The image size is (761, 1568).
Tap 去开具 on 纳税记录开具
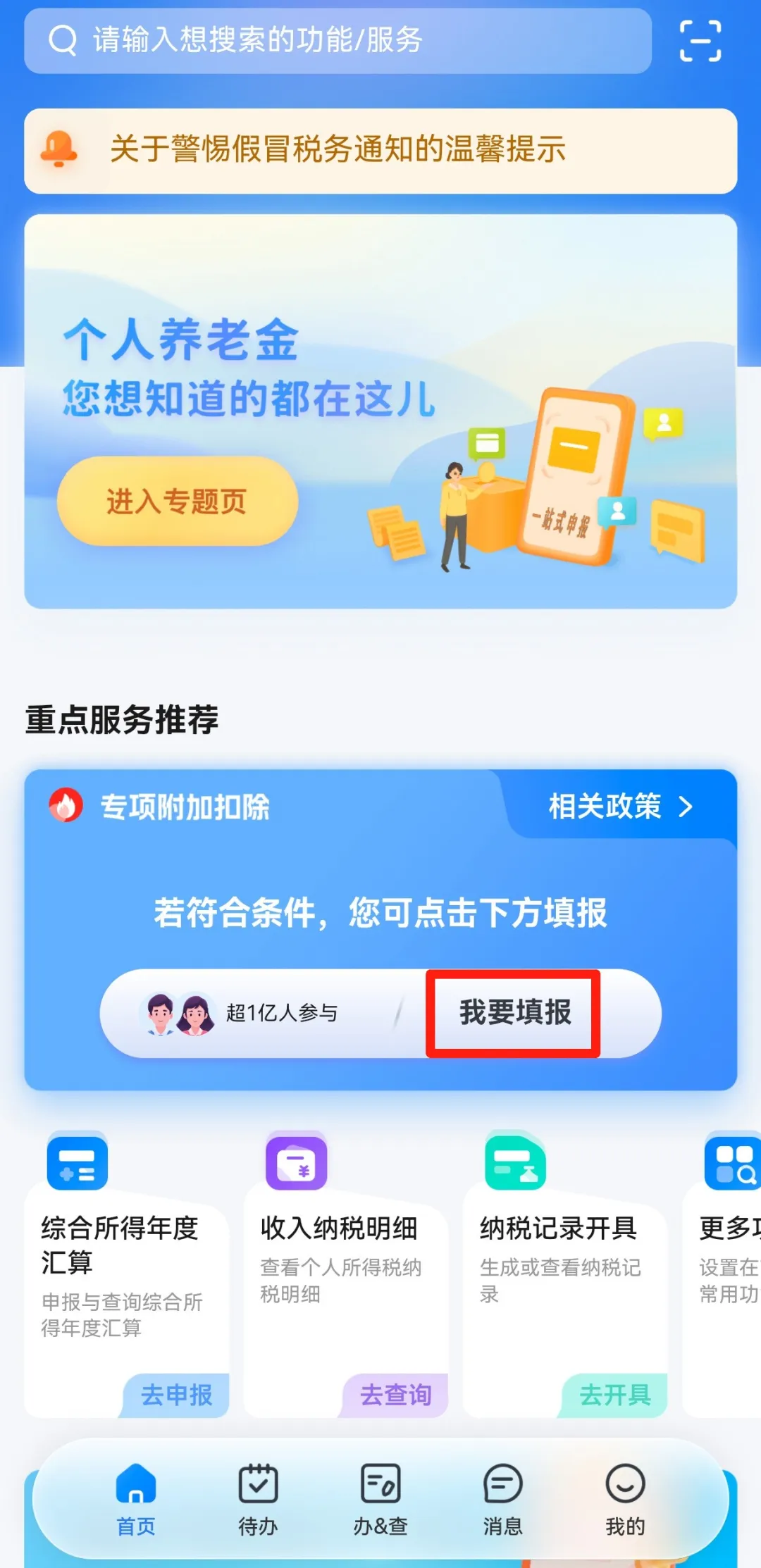pos(615,1395)
